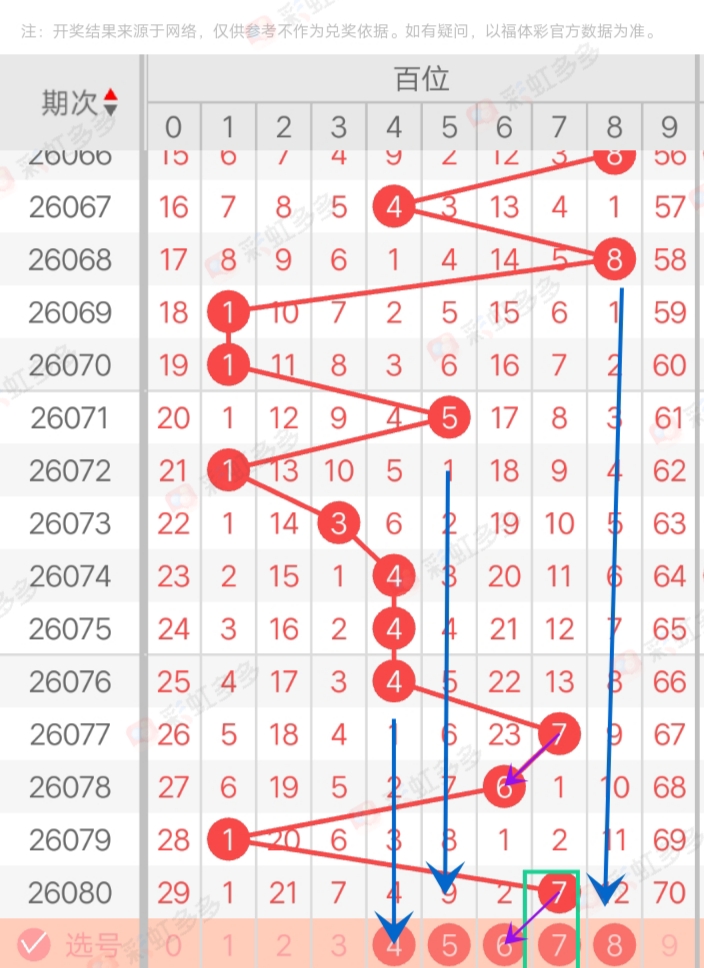This screenshot has height=968, width=704.
Task: Sort the list by 期次
Action: click(110, 101)
